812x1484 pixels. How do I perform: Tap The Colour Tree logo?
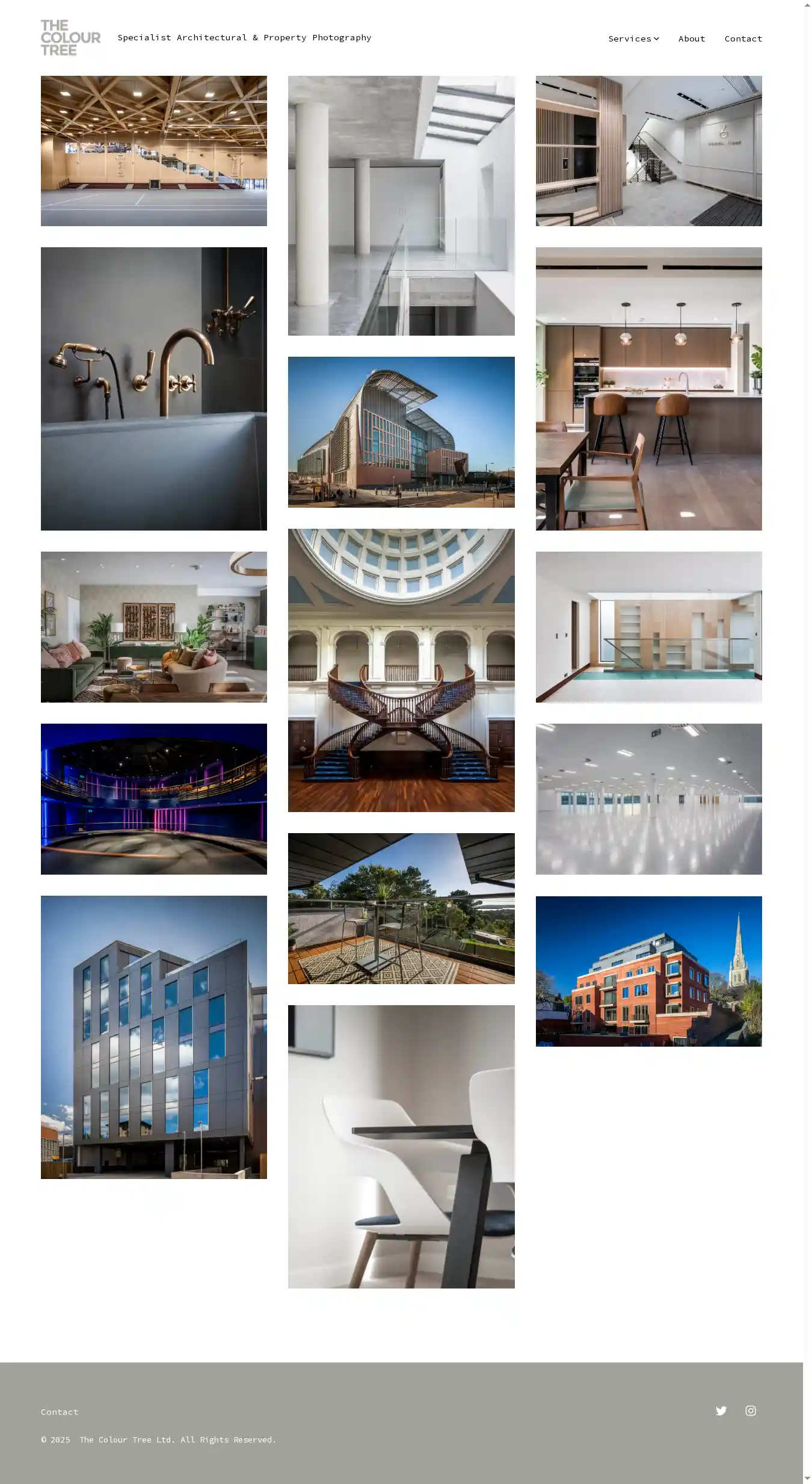tap(70, 38)
